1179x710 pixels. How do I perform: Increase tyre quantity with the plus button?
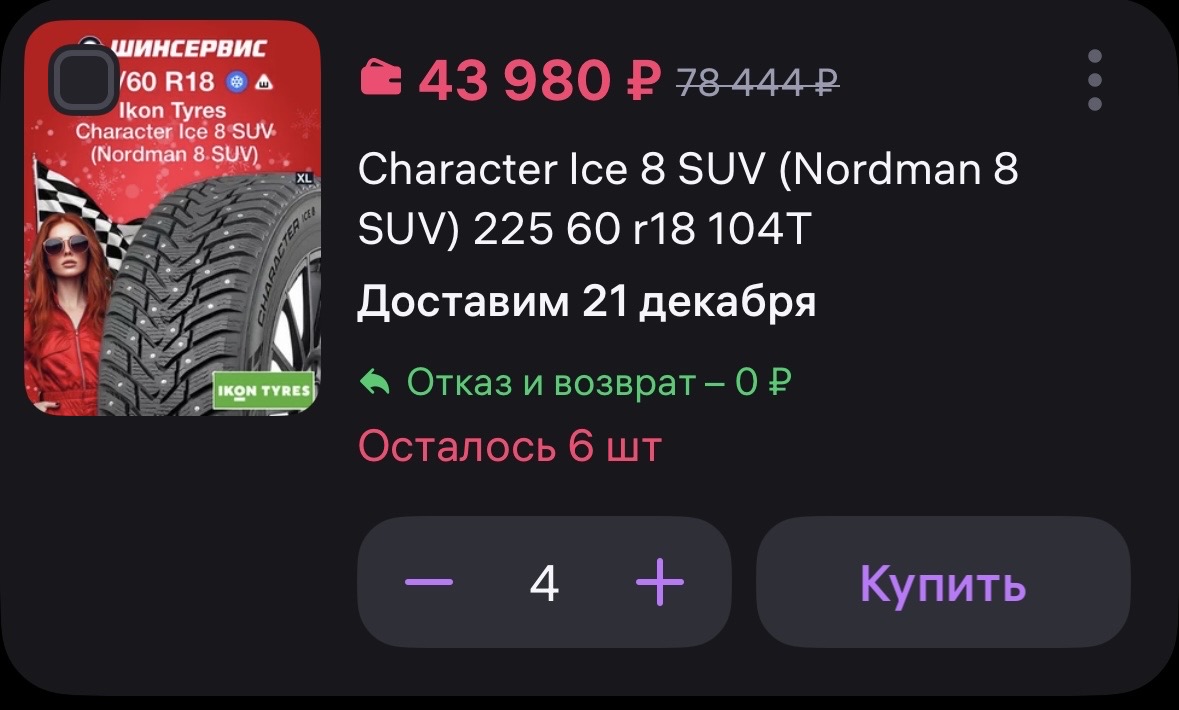click(x=660, y=582)
